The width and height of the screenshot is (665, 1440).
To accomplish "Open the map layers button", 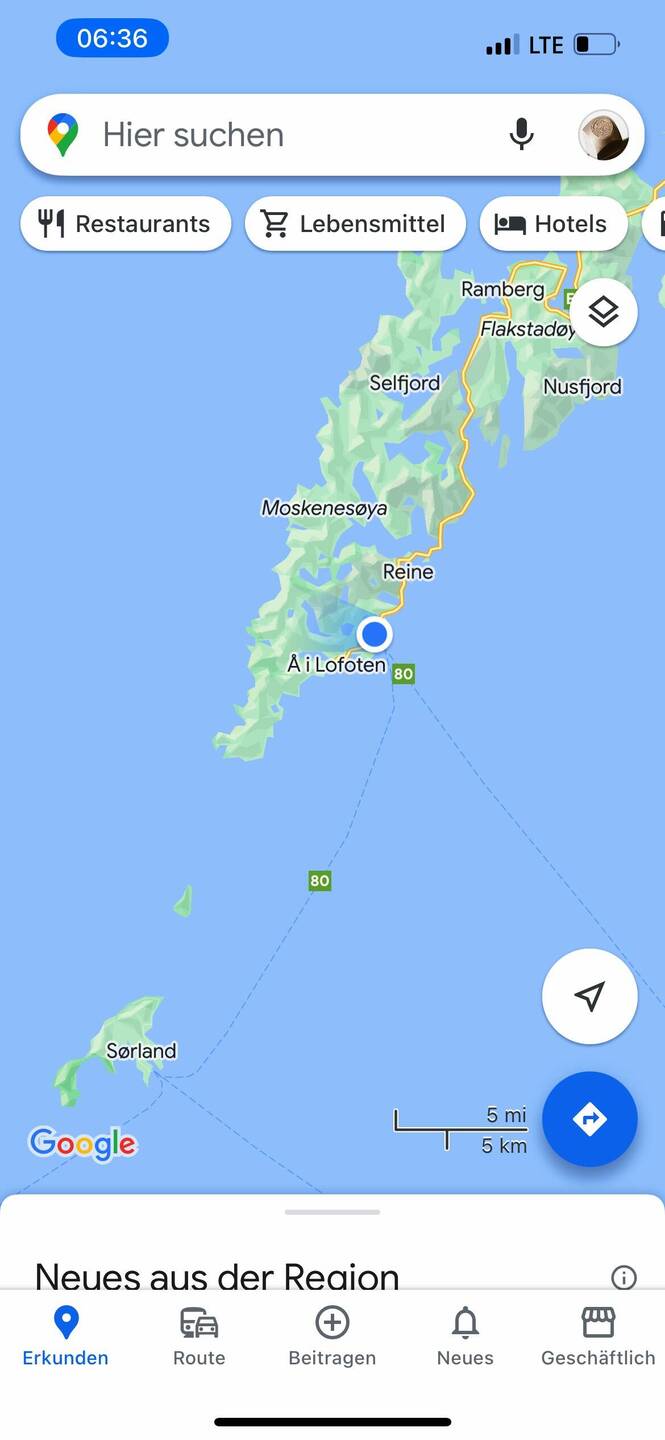I will [x=603, y=312].
